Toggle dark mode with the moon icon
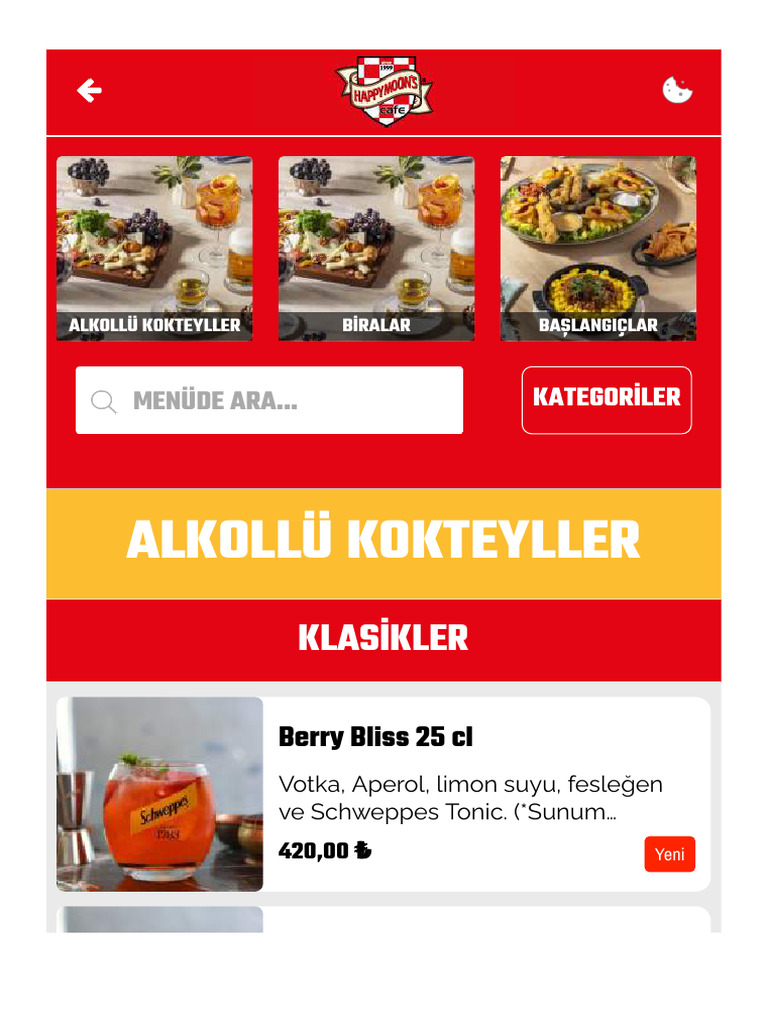Viewport: 768px width, 1024px height. [x=677, y=90]
